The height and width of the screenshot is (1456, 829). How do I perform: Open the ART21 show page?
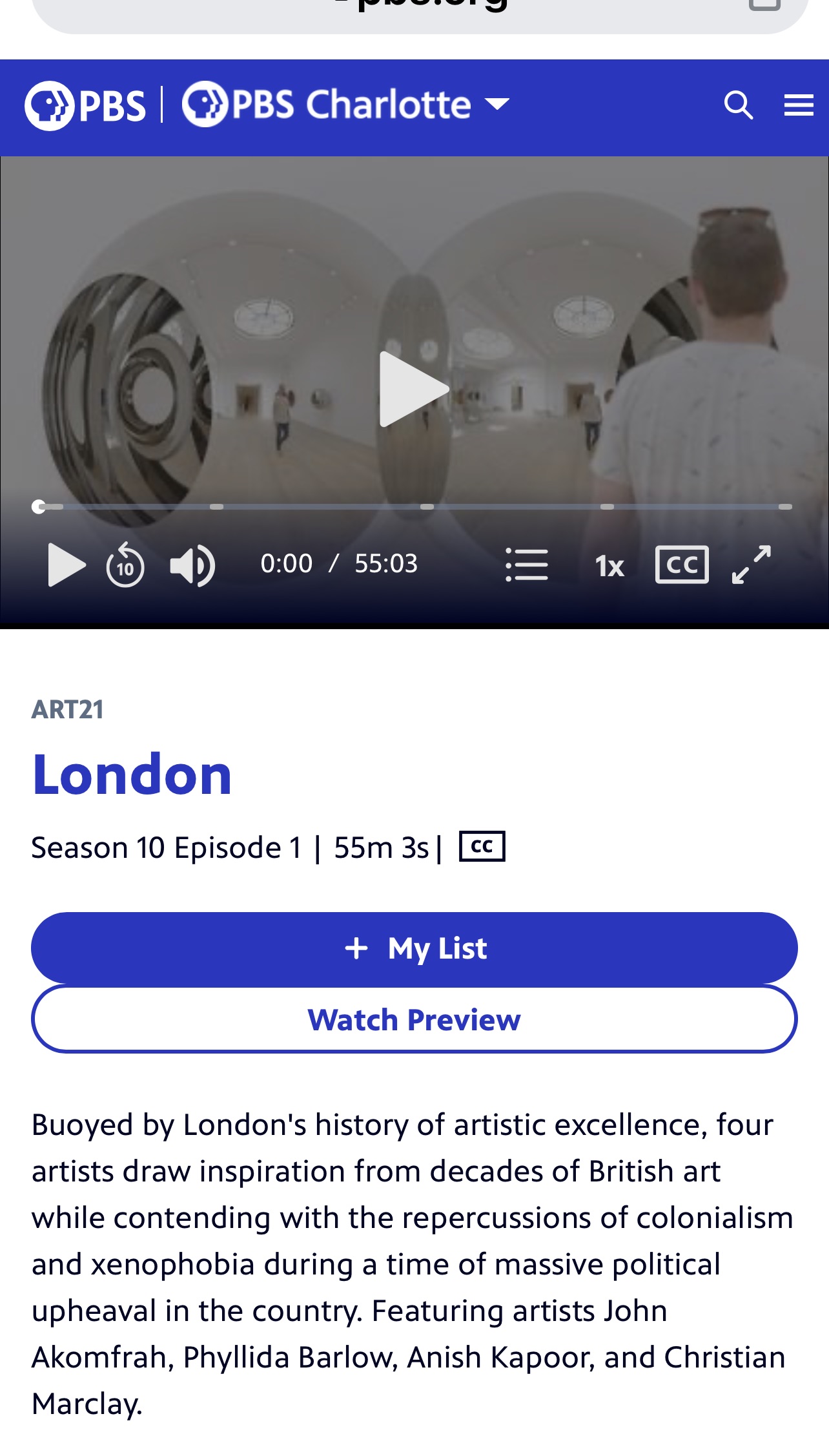tap(68, 709)
